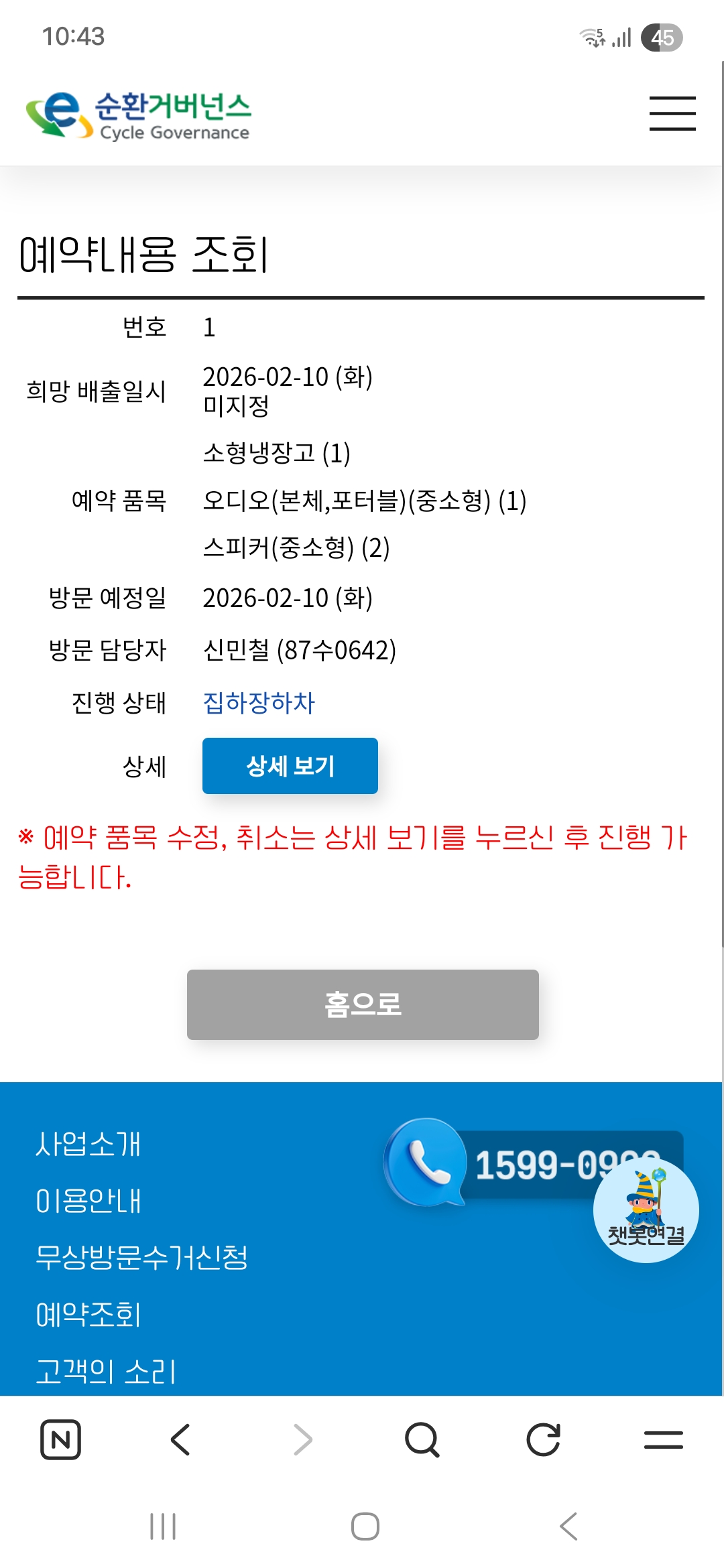Open the 사업소개 footer link
Image resolution: width=724 pixels, height=1568 pixels.
point(88,1144)
